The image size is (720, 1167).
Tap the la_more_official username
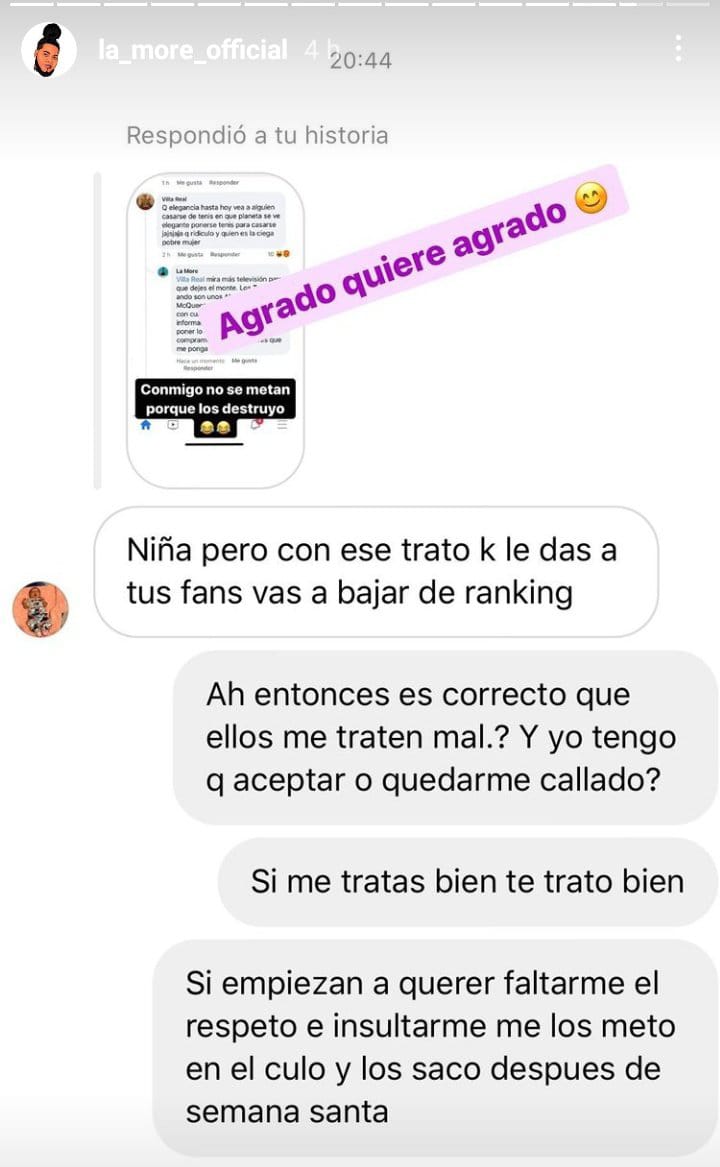coord(192,50)
